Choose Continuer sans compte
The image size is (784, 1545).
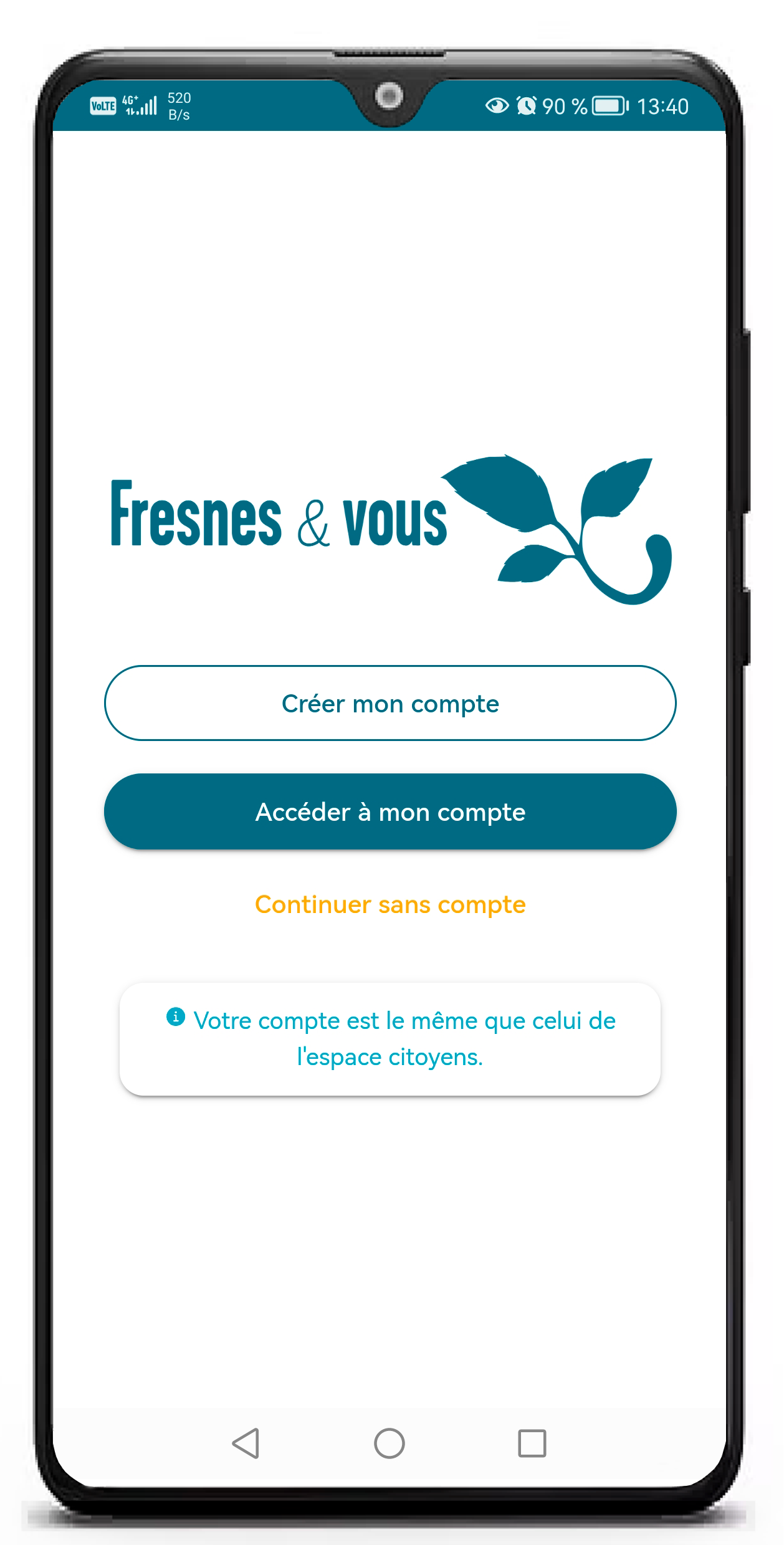390,904
